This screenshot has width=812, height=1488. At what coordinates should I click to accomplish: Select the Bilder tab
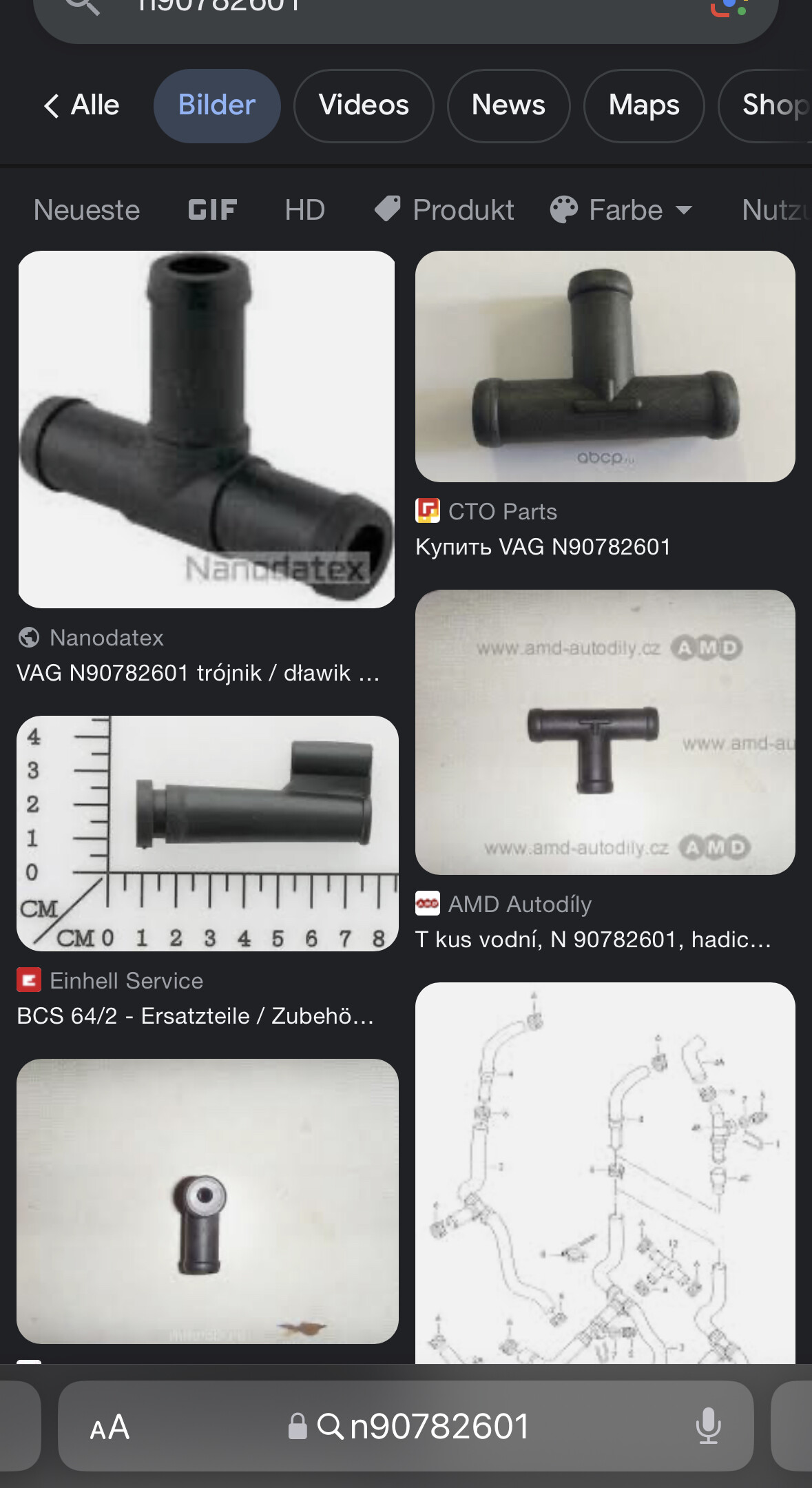point(217,105)
